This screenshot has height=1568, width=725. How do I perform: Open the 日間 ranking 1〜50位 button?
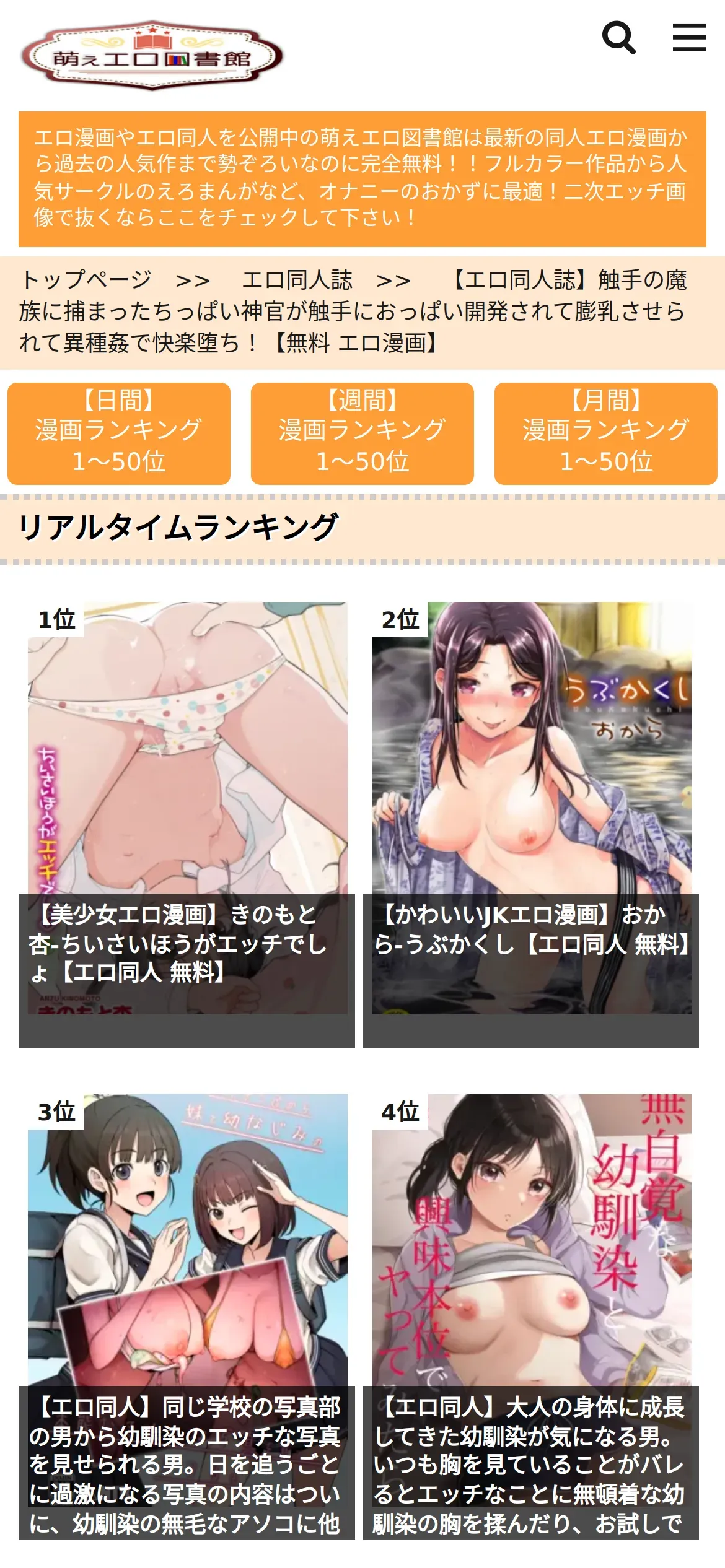119,433
